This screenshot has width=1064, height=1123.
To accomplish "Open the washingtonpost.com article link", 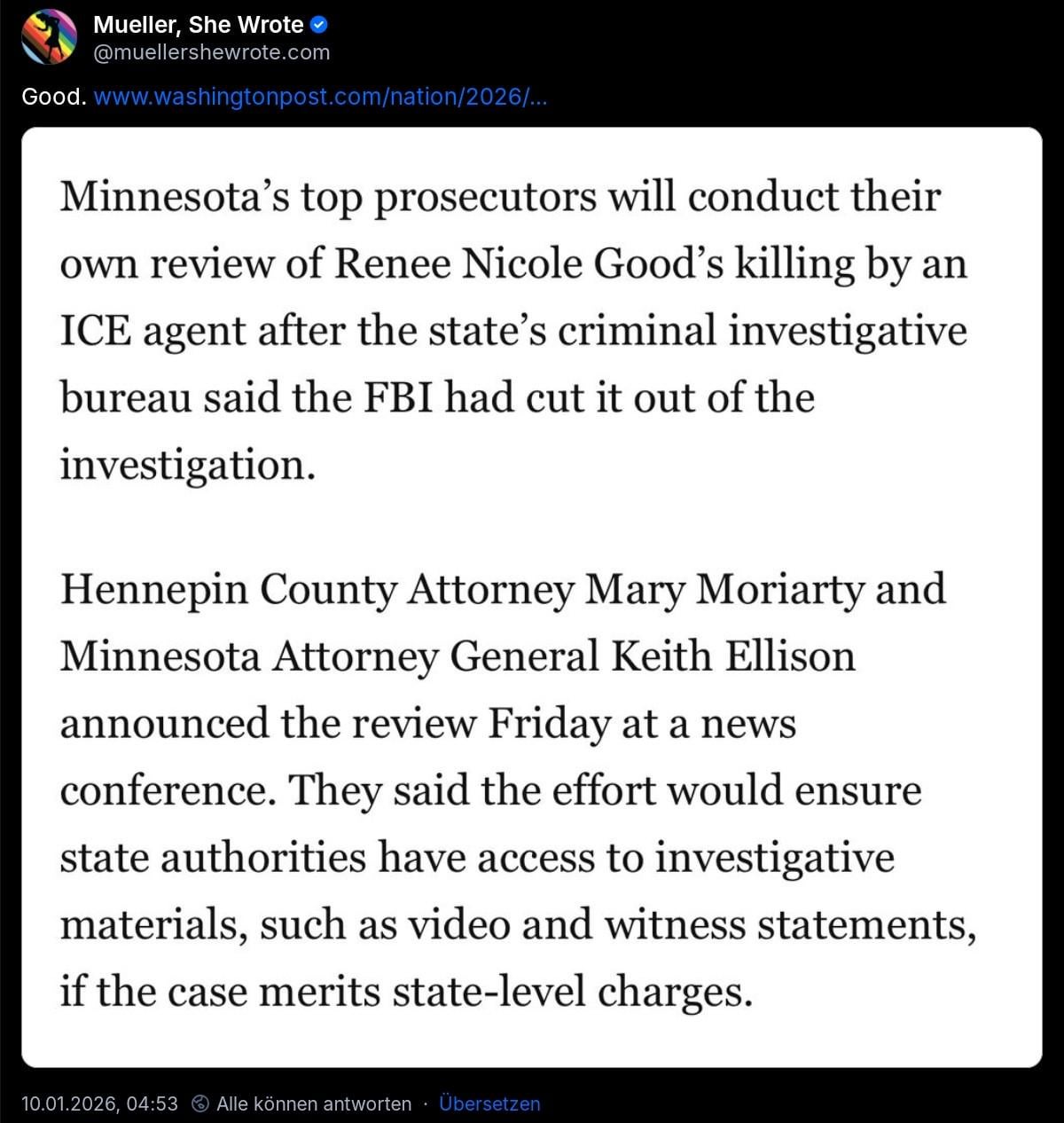I will 320,97.
